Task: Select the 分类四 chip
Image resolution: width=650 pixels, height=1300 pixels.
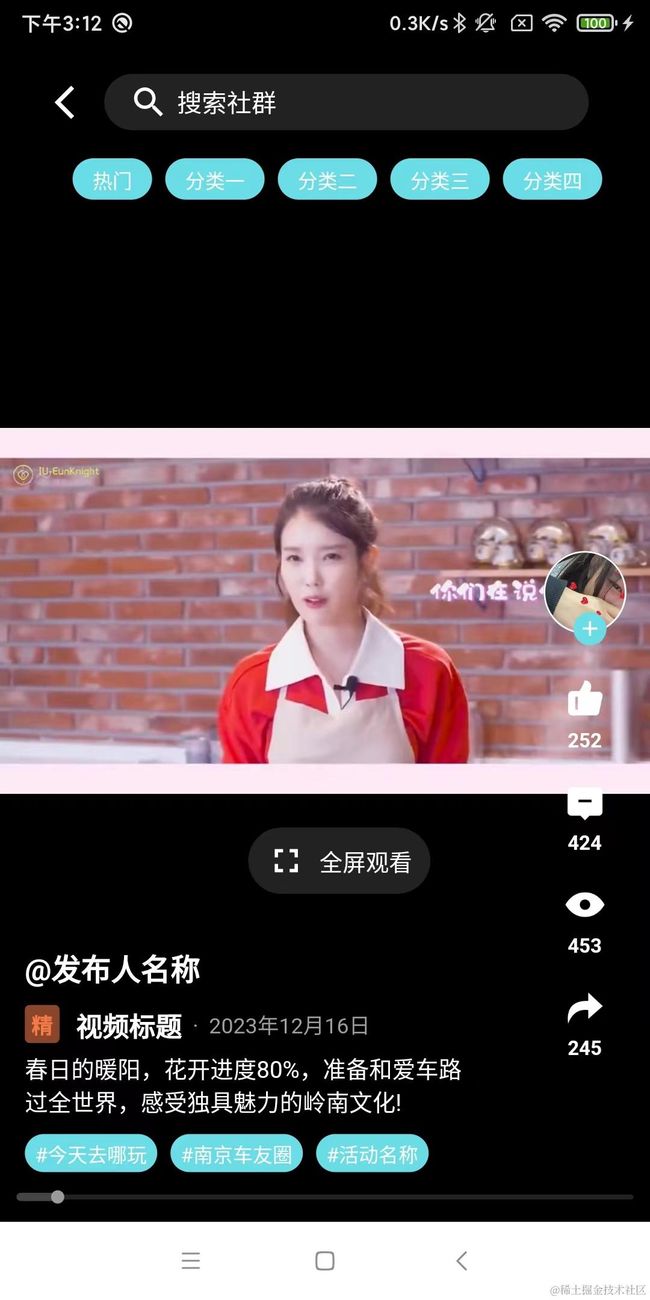Action: [x=552, y=180]
